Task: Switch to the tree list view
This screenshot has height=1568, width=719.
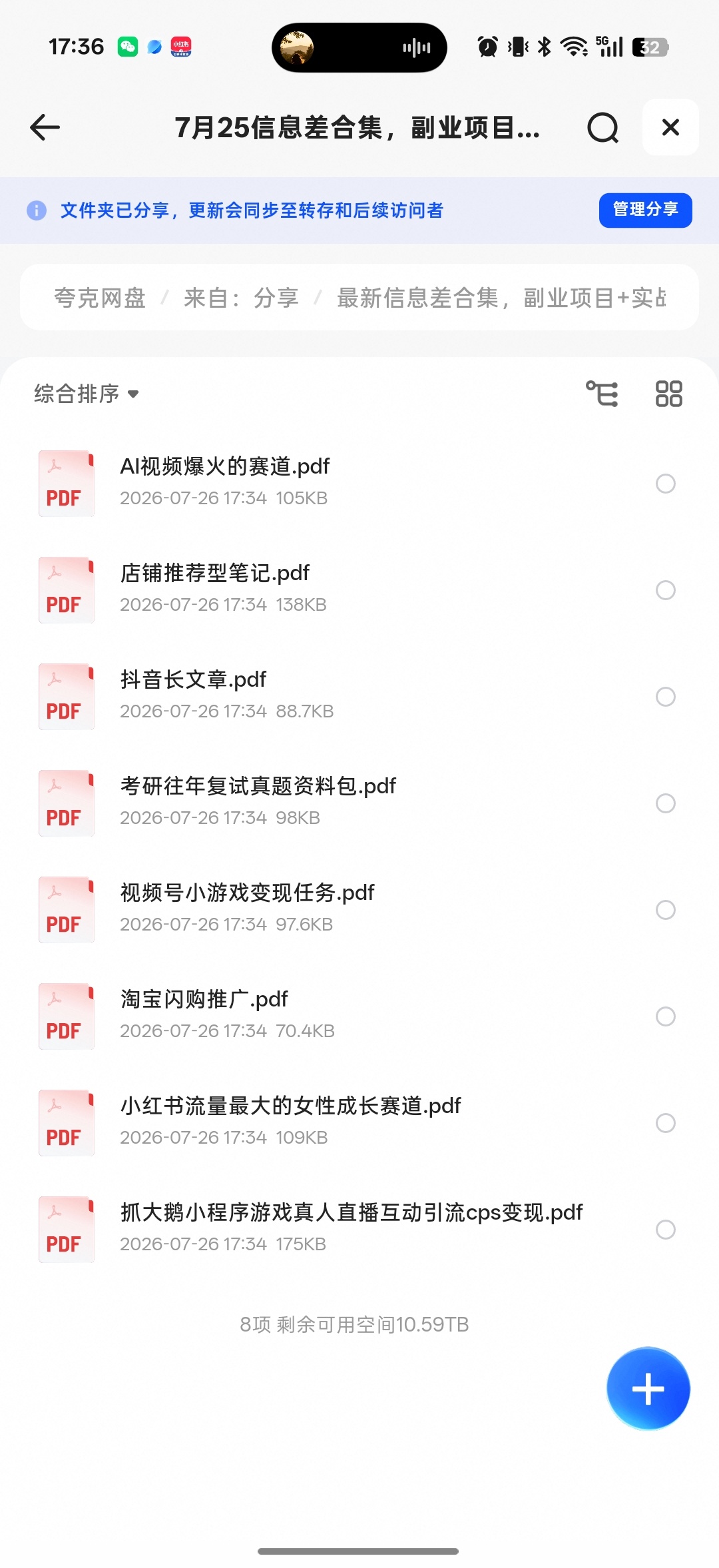Action: 602,394
